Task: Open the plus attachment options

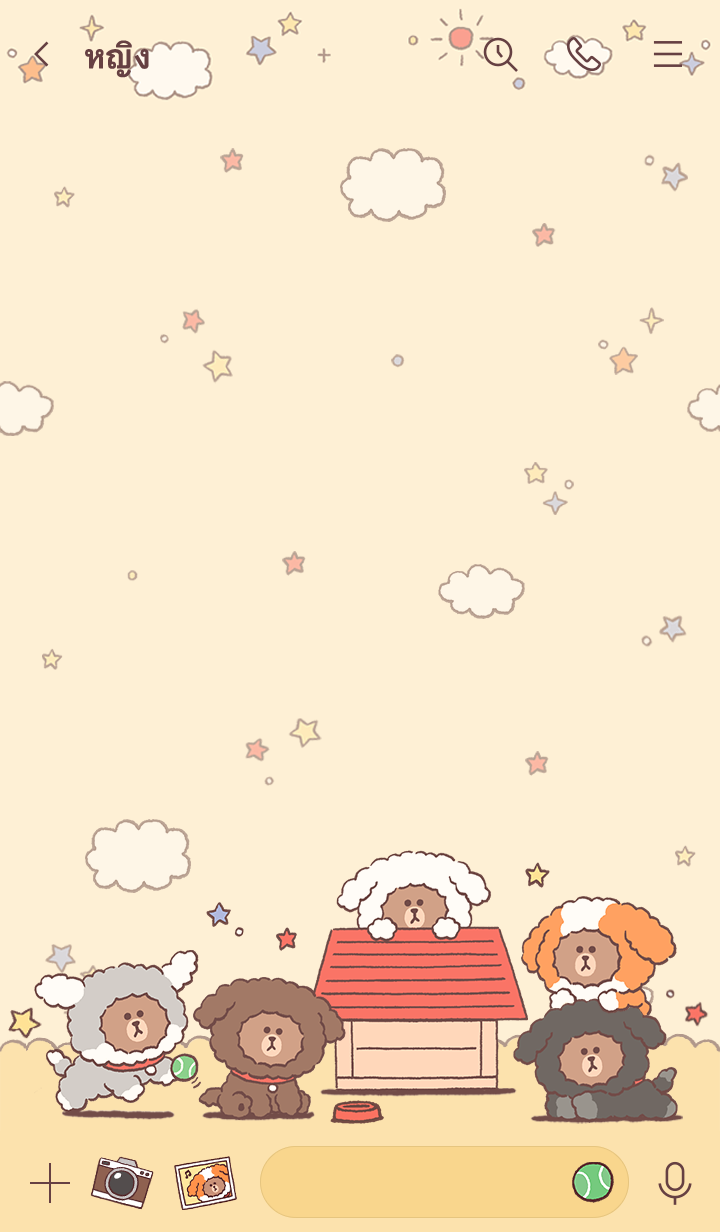Action: [x=49, y=1183]
